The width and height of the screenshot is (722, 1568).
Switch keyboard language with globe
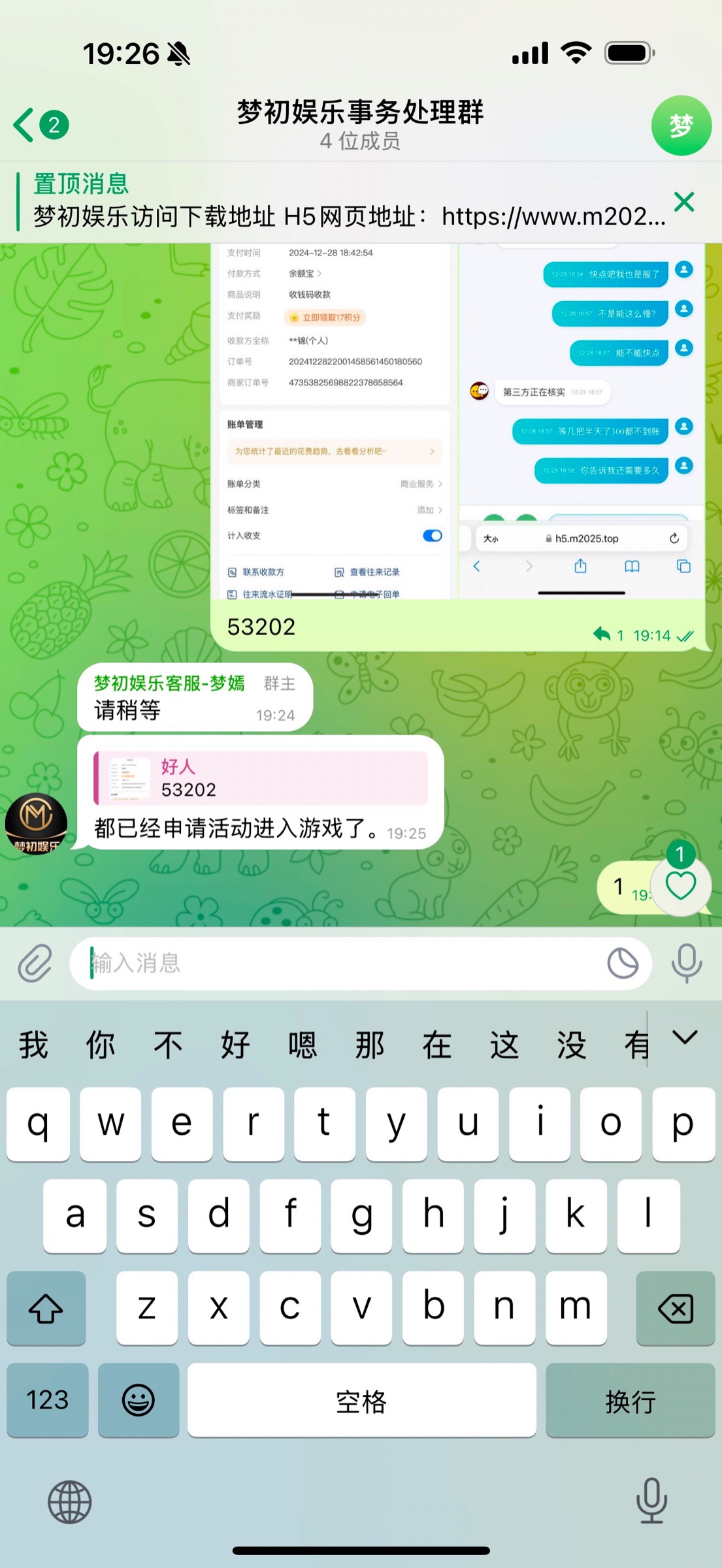click(69, 1501)
